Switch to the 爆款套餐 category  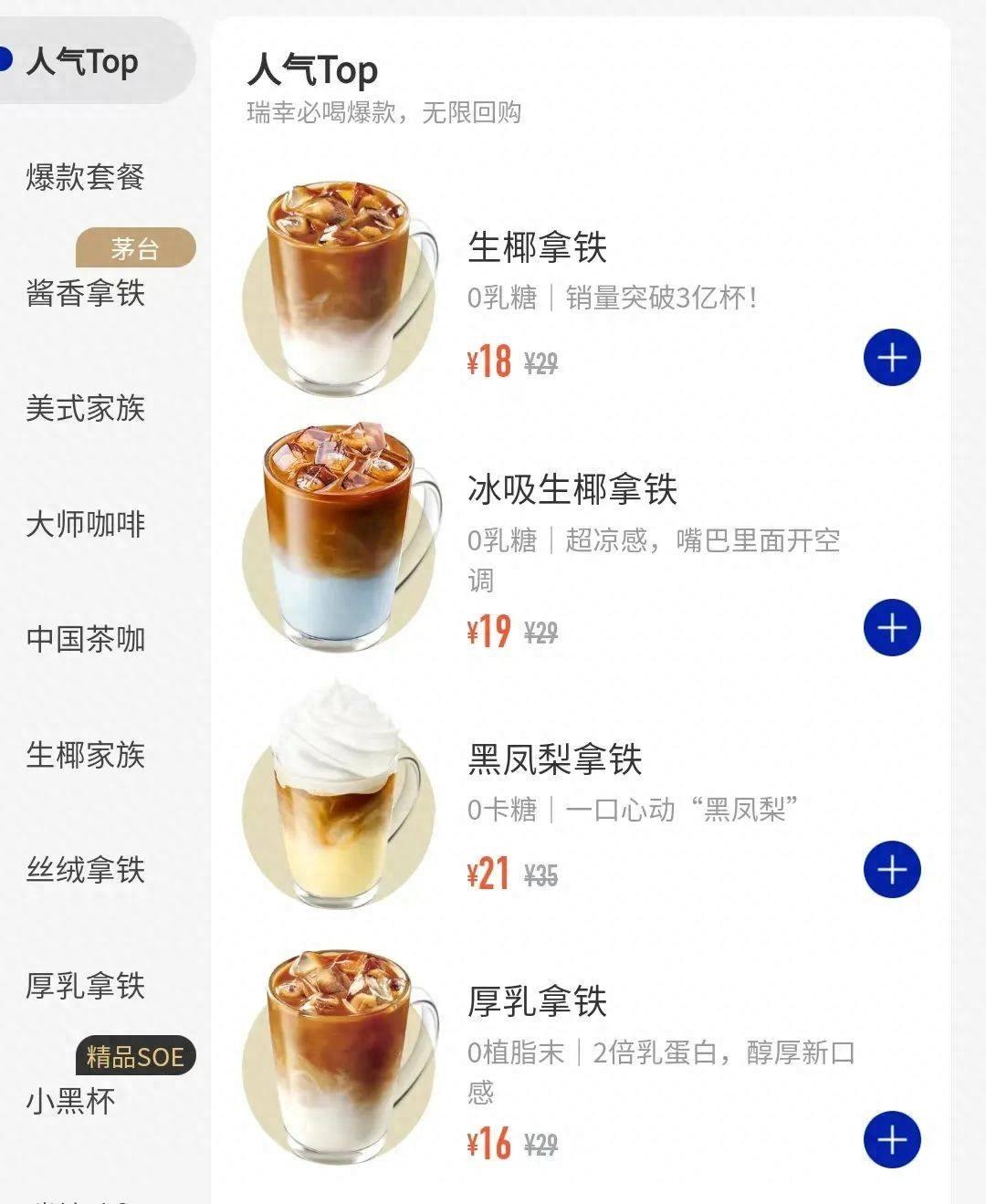85,176
